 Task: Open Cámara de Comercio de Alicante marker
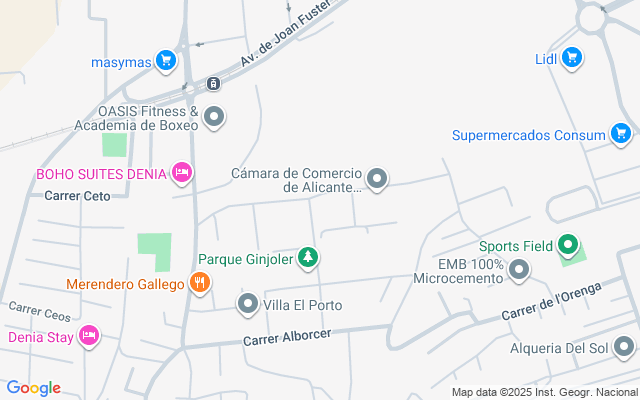click(377, 179)
